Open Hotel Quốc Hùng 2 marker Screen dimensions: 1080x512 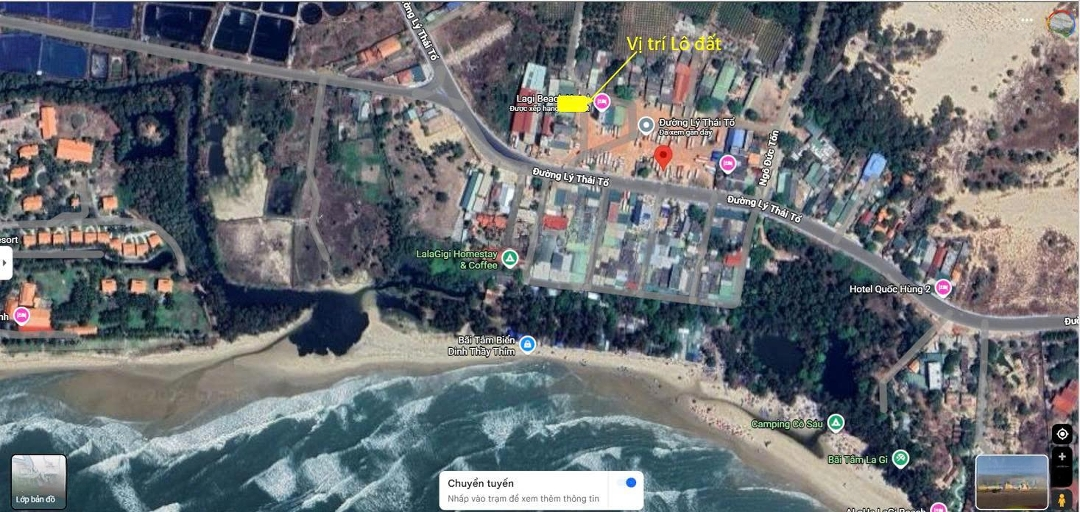tap(942, 288)
